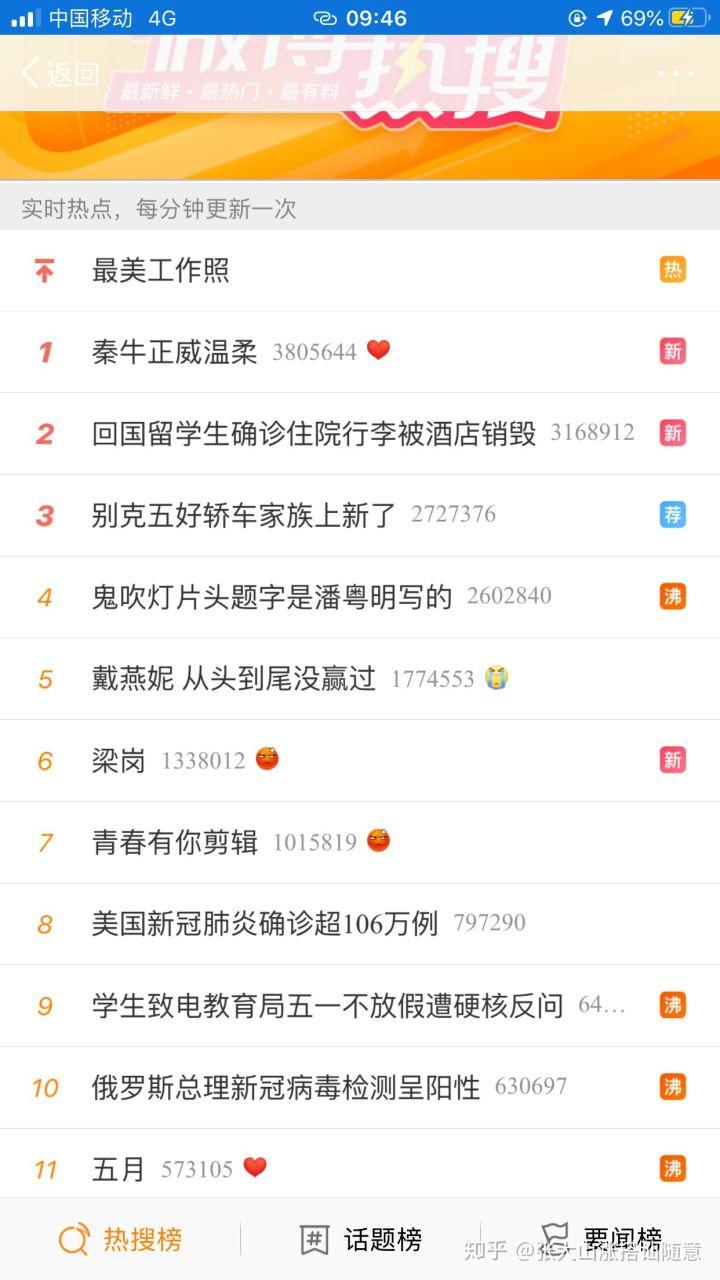Open trending topic 秦牛正威温柔
720x1280 pixels.
click(175, 352)
